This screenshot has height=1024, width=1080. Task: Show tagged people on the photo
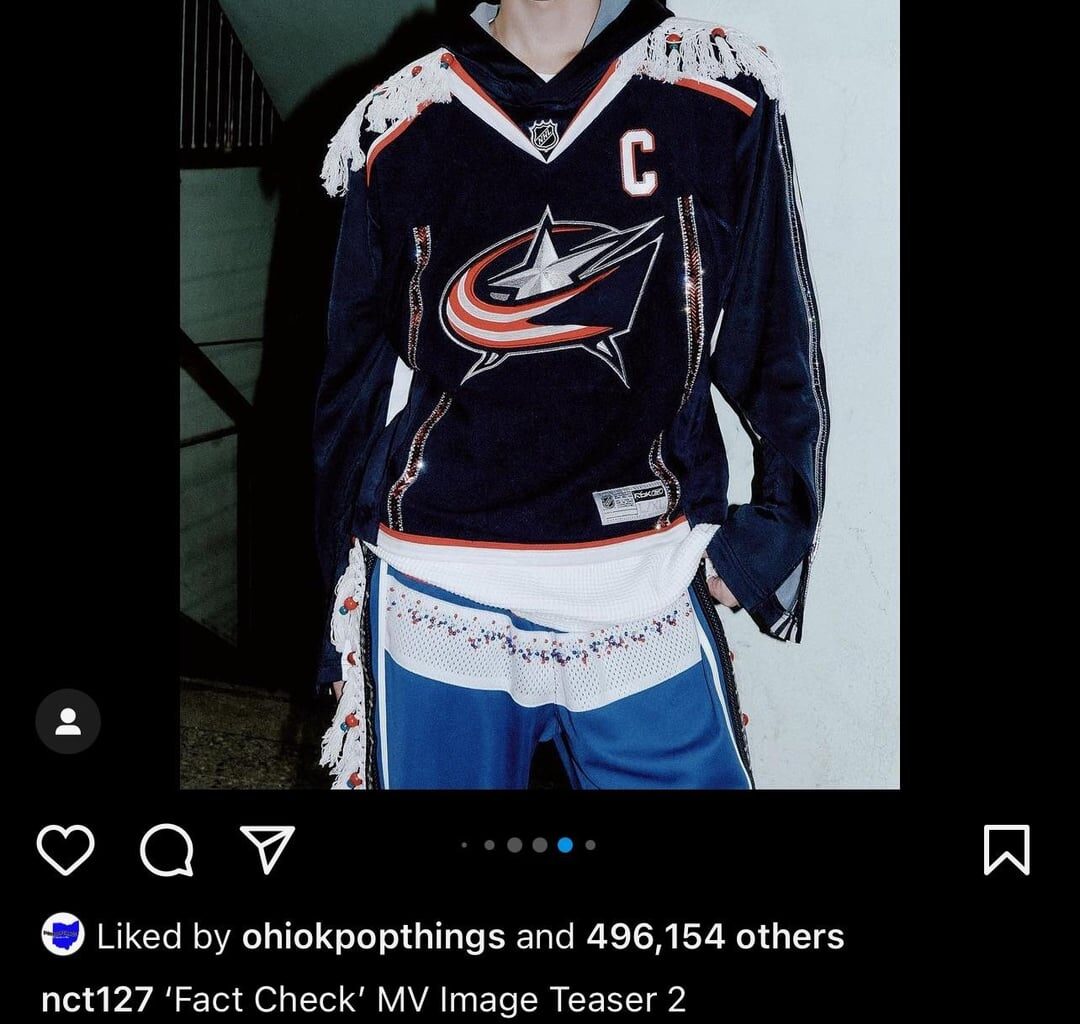(x=68, y=721)
